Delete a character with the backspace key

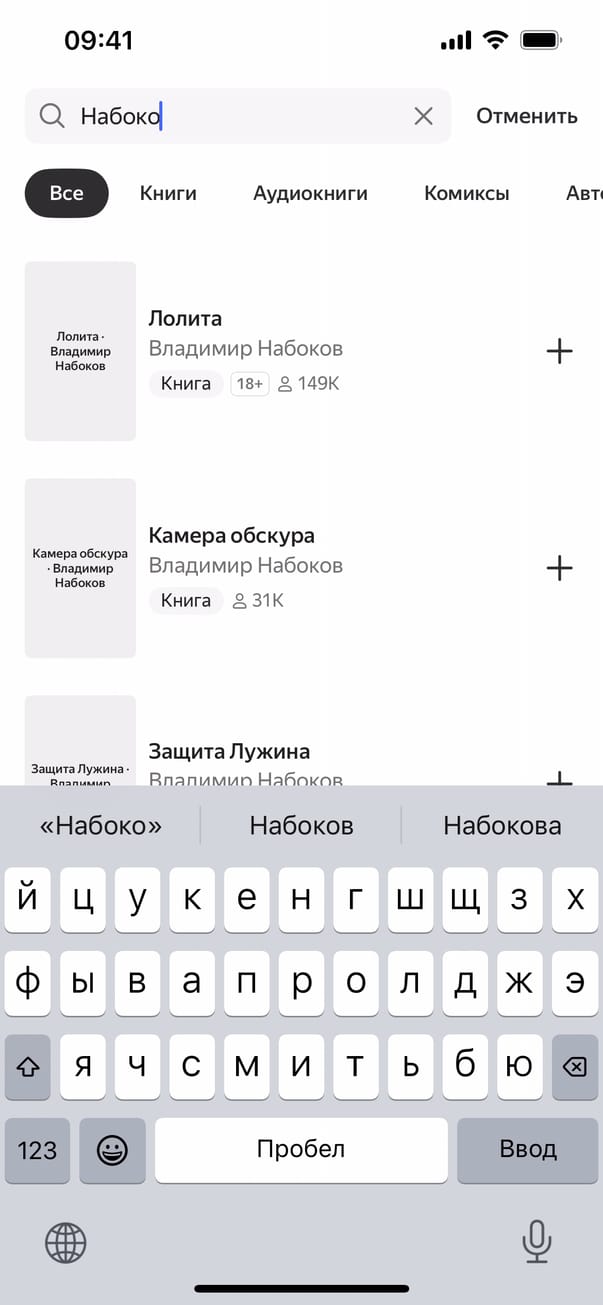click(x=574, y=1067)
